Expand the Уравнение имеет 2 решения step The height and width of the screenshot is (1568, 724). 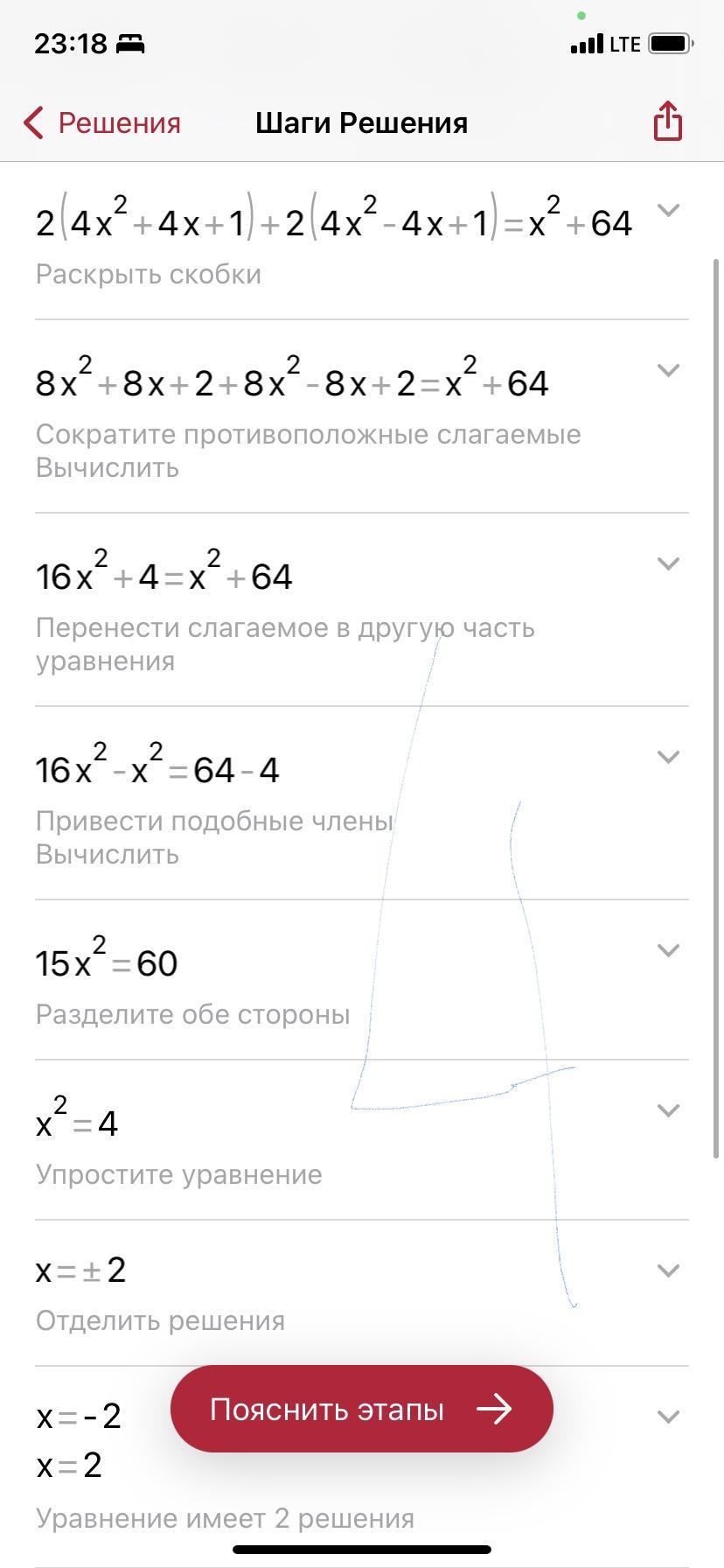click(668, 1417)
